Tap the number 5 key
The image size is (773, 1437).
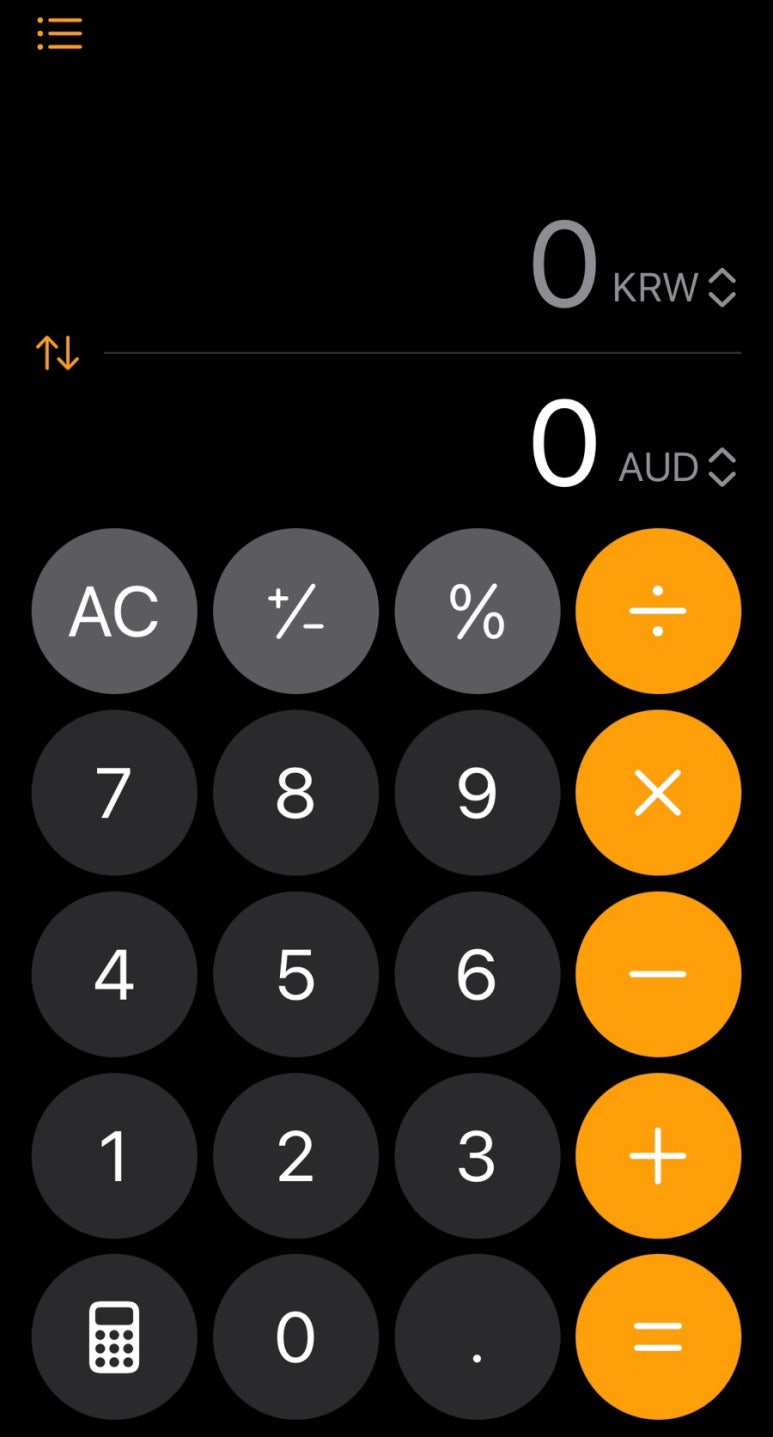click(296, 974)
